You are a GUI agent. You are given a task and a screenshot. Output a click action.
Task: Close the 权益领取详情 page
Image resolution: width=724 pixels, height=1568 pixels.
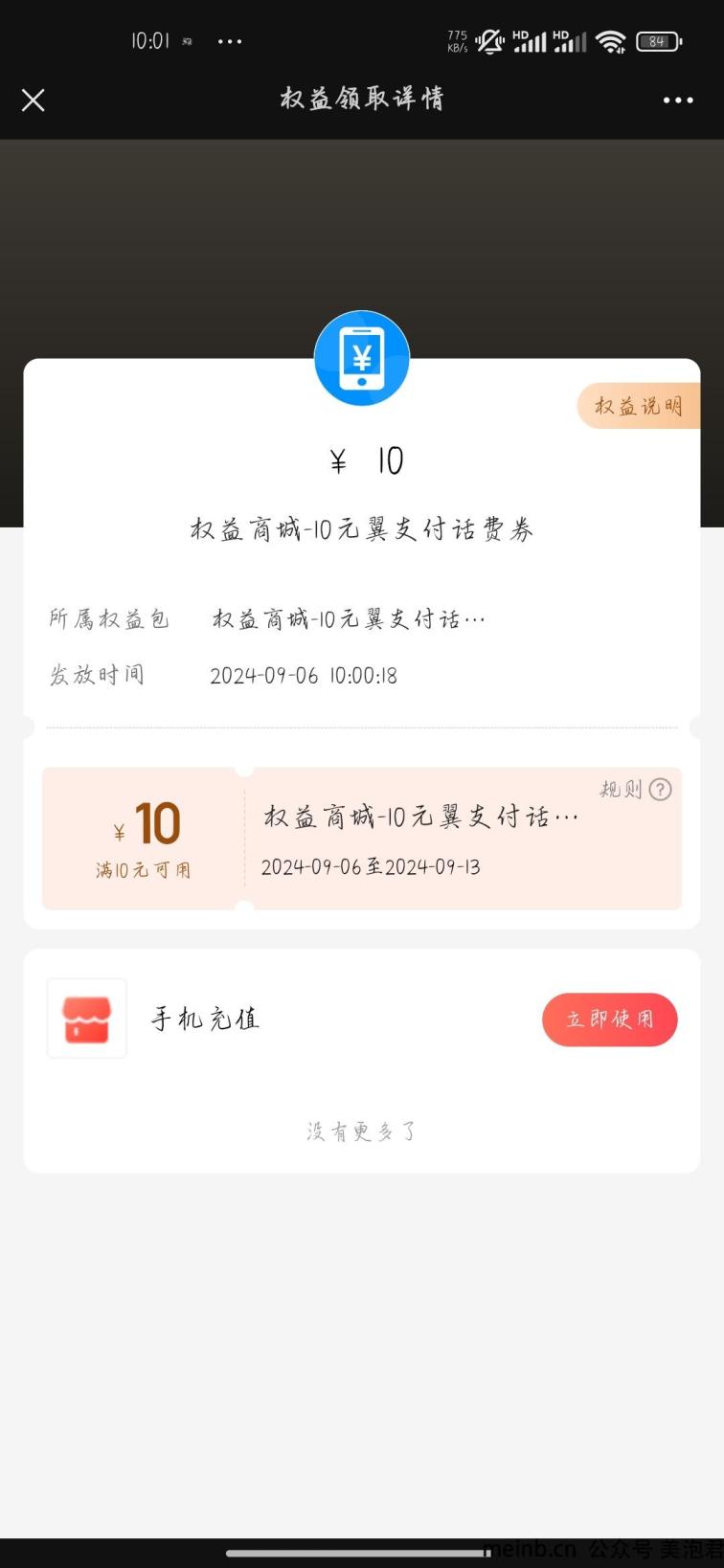coord(34,100)
